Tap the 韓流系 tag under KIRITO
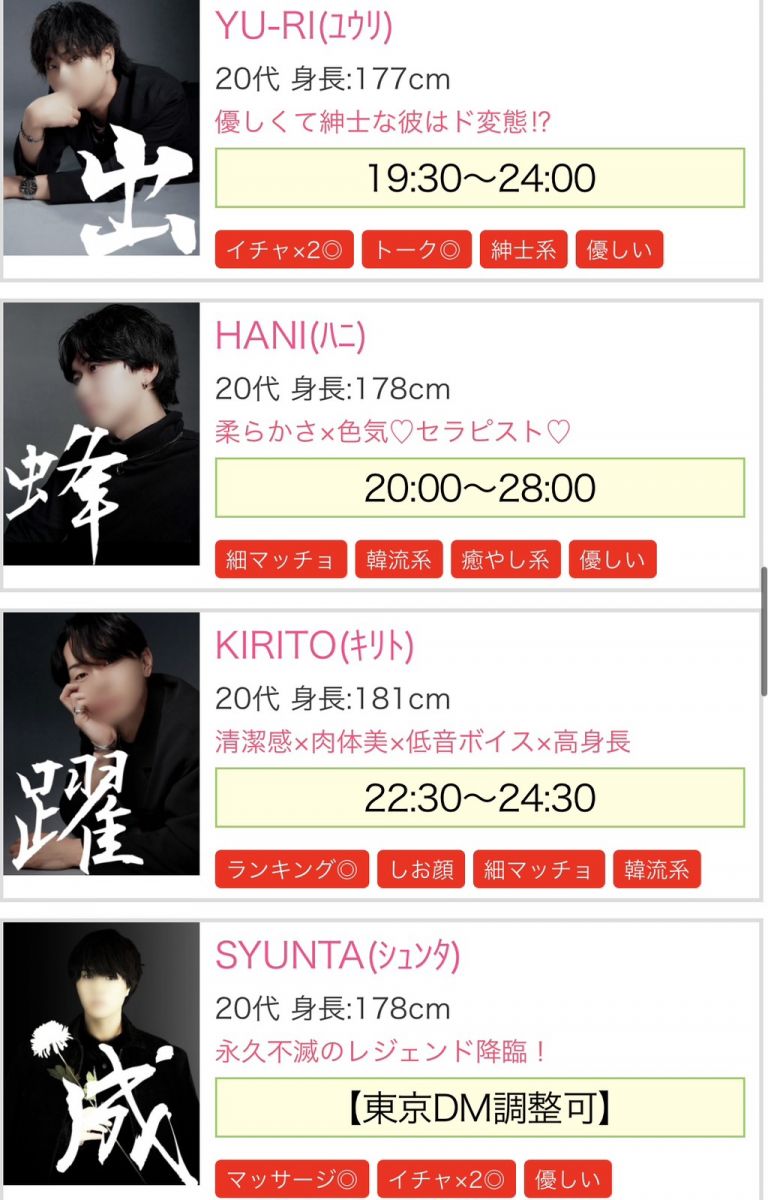The image size is (768, 1200). pyautogui.click(x=657, y=870)
